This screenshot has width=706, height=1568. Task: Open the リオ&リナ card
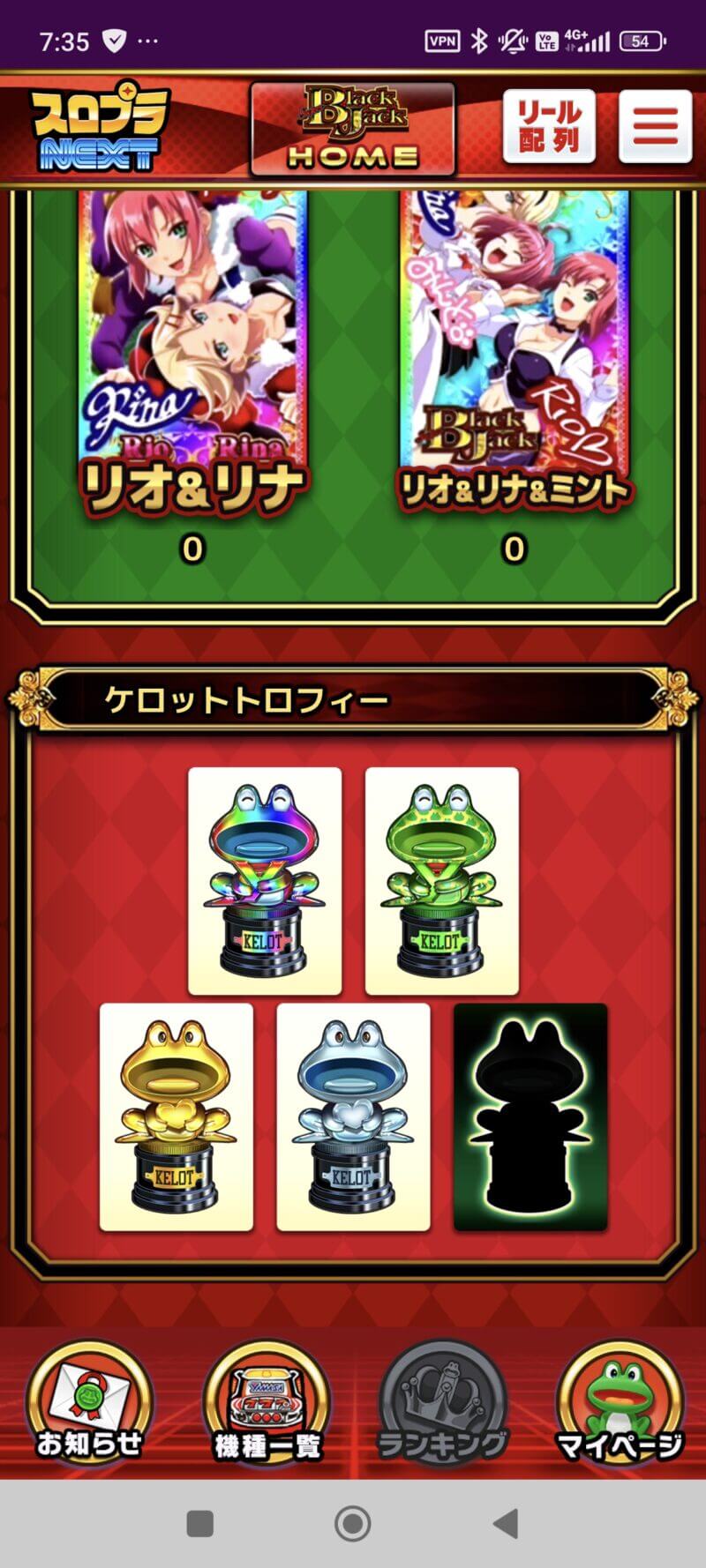tap(192, 353)
